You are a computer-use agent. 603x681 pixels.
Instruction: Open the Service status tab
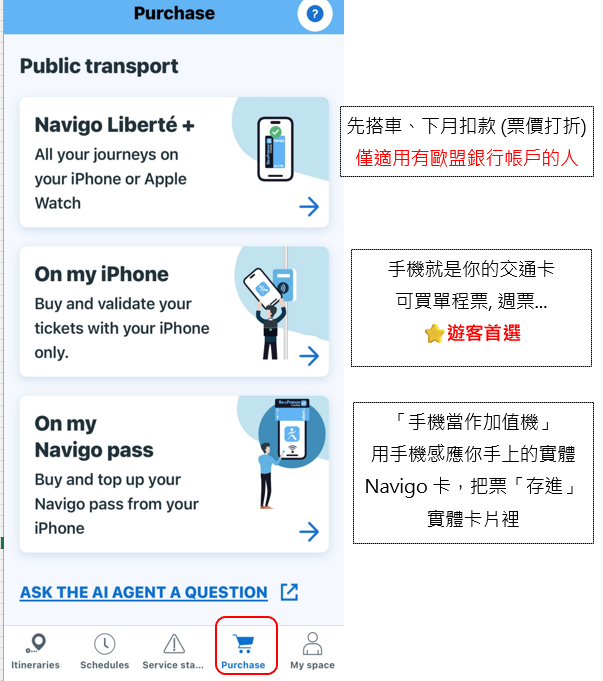pyautogui.click(x=174, y=651)
